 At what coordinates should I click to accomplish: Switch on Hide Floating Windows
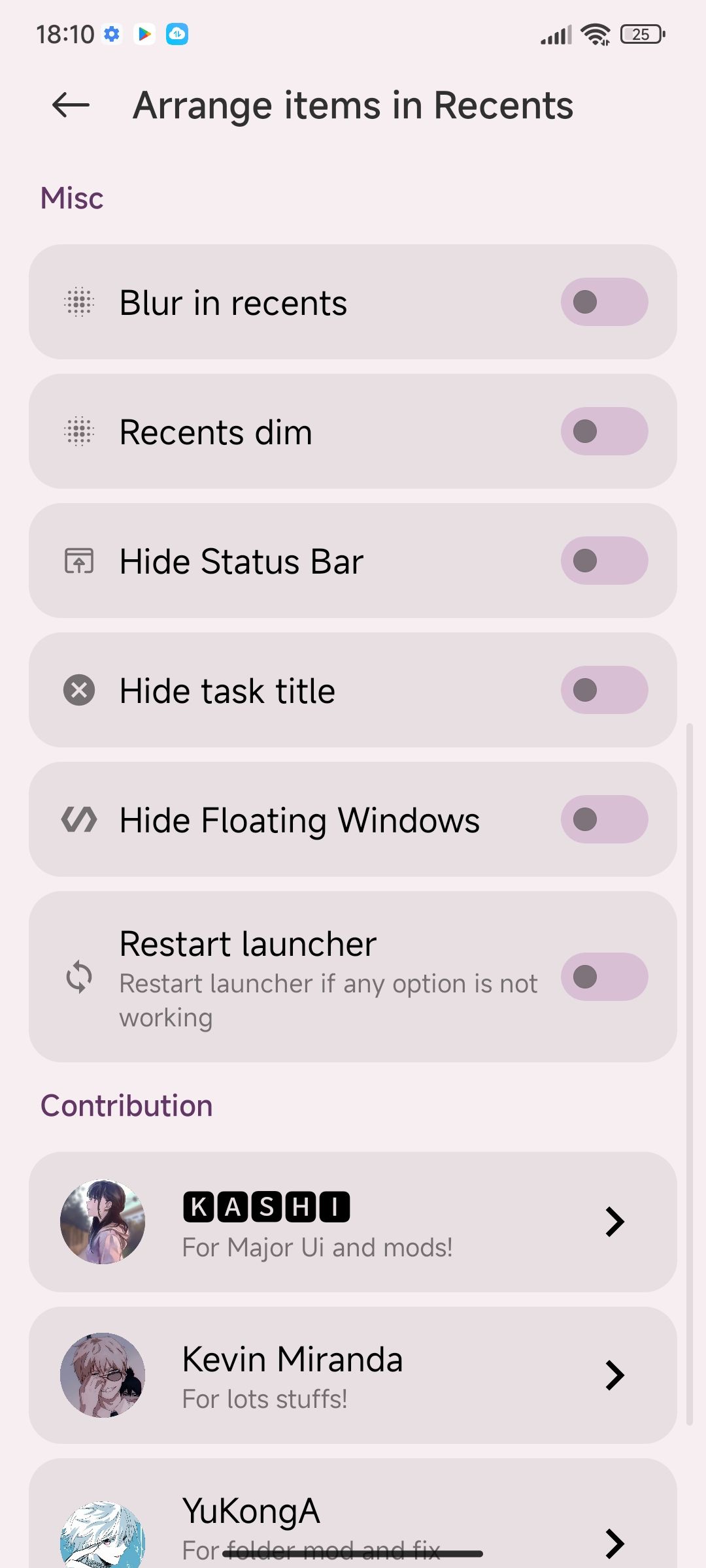point(603,819)
